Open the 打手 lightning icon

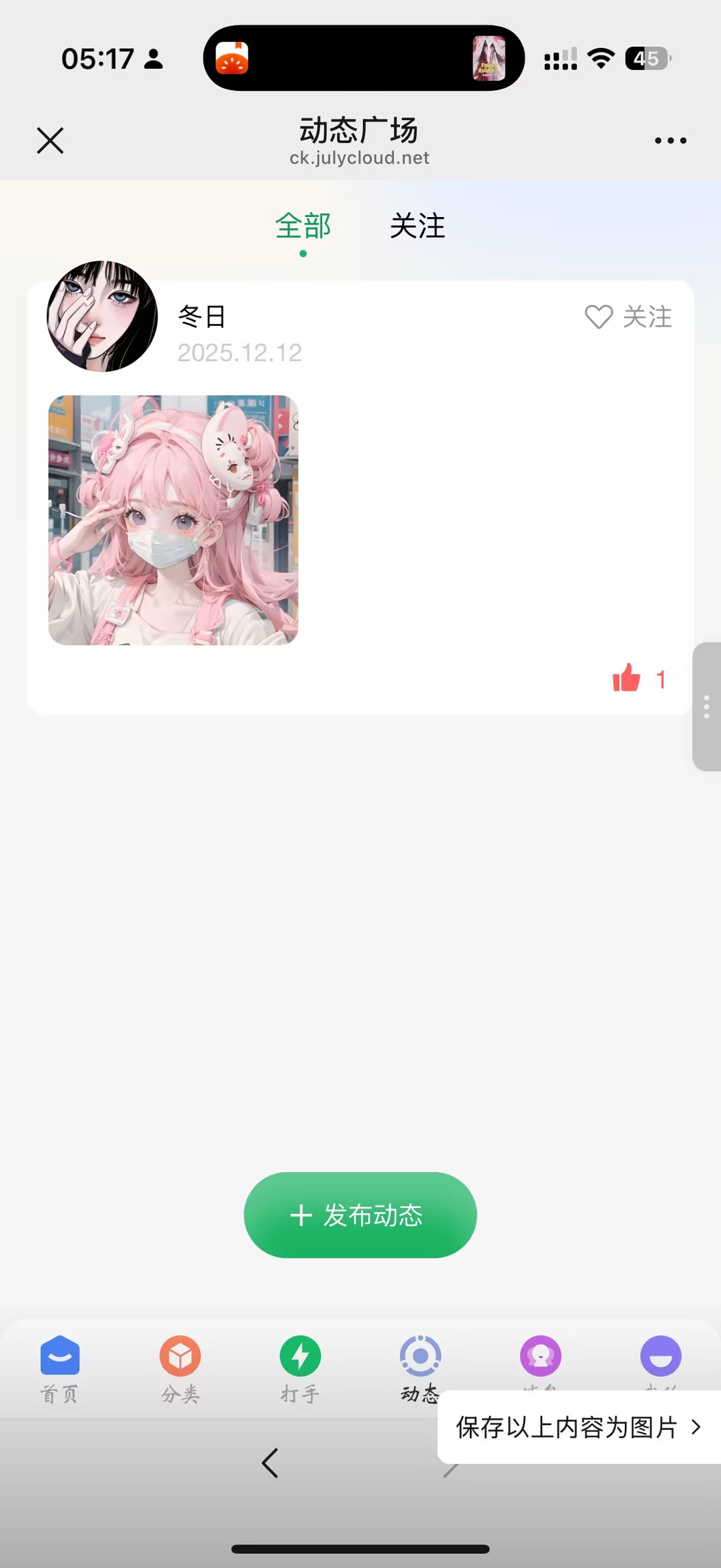tap(300, 1356)
